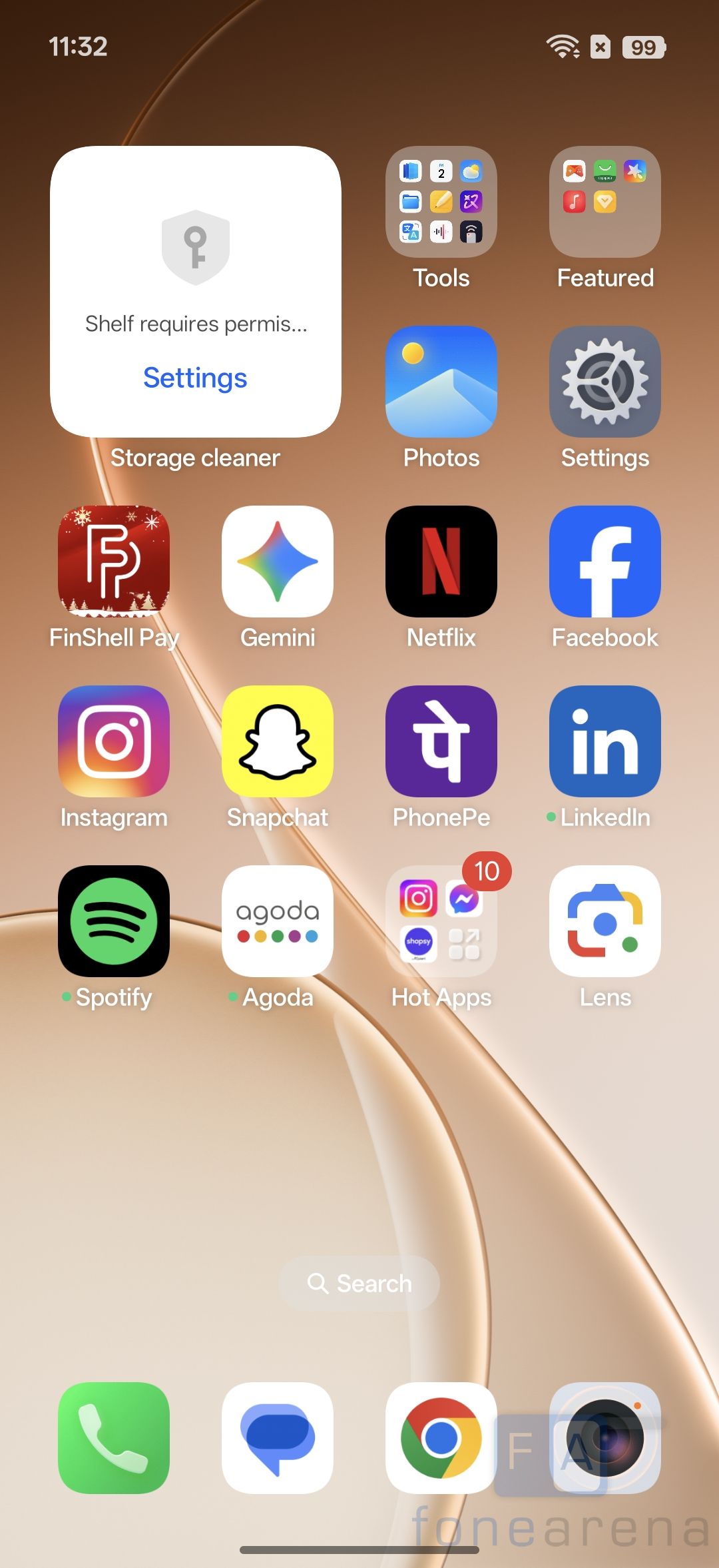Open the Featured folder
The height and width of the screenshot is (1568, 719).
pyautogui.click(x=604, y=202)
